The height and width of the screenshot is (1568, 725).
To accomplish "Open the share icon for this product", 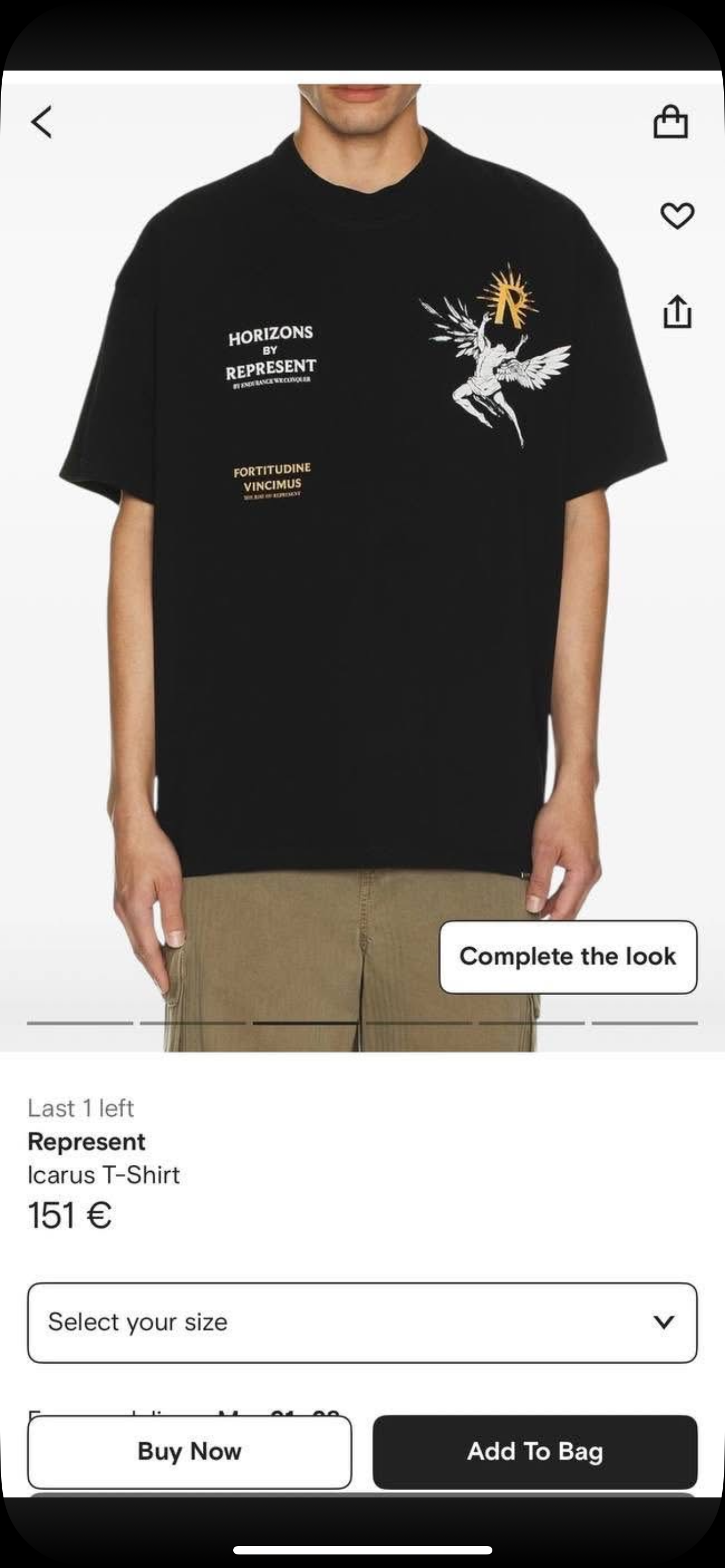I will (678, 312).
